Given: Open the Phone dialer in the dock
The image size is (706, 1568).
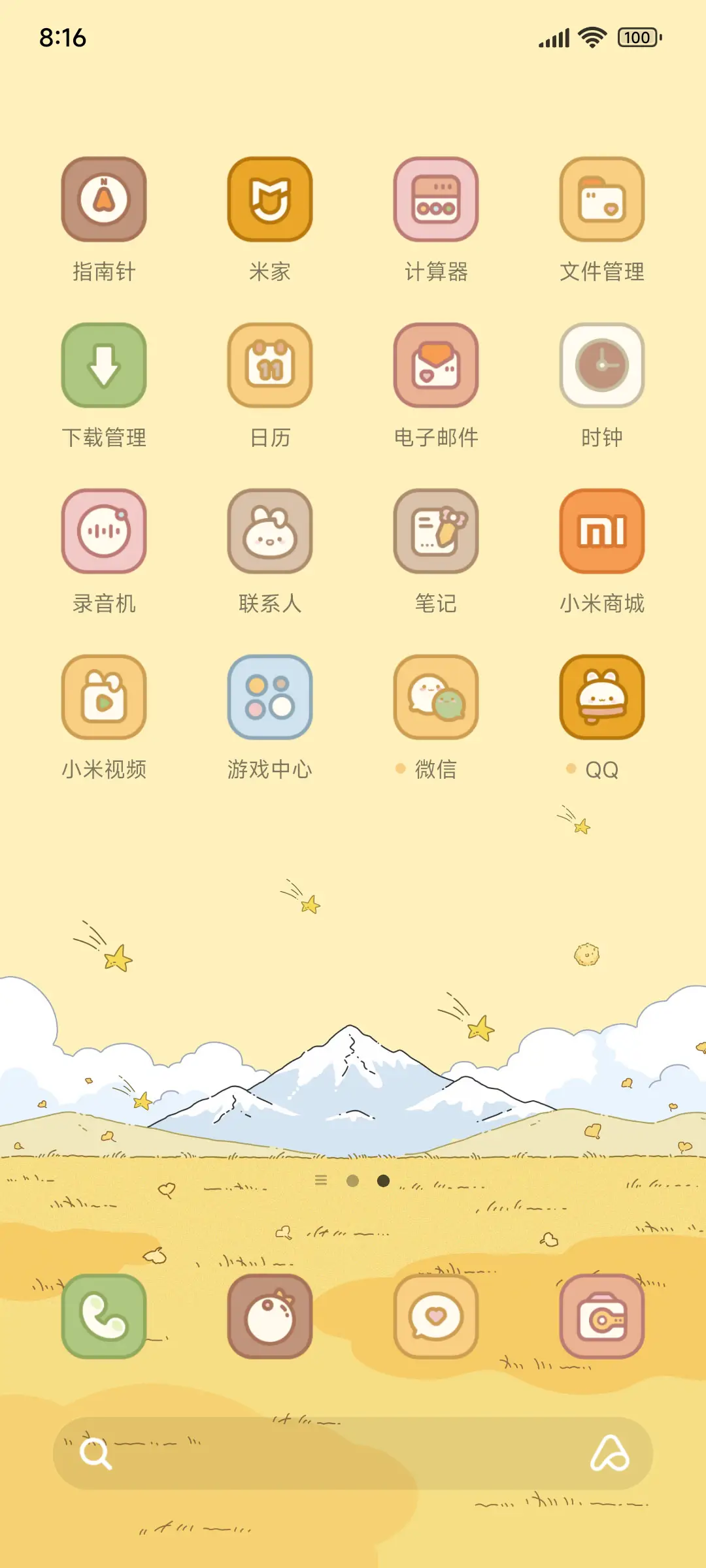Looking at the screenshot, I should [x=103, y=1316].
